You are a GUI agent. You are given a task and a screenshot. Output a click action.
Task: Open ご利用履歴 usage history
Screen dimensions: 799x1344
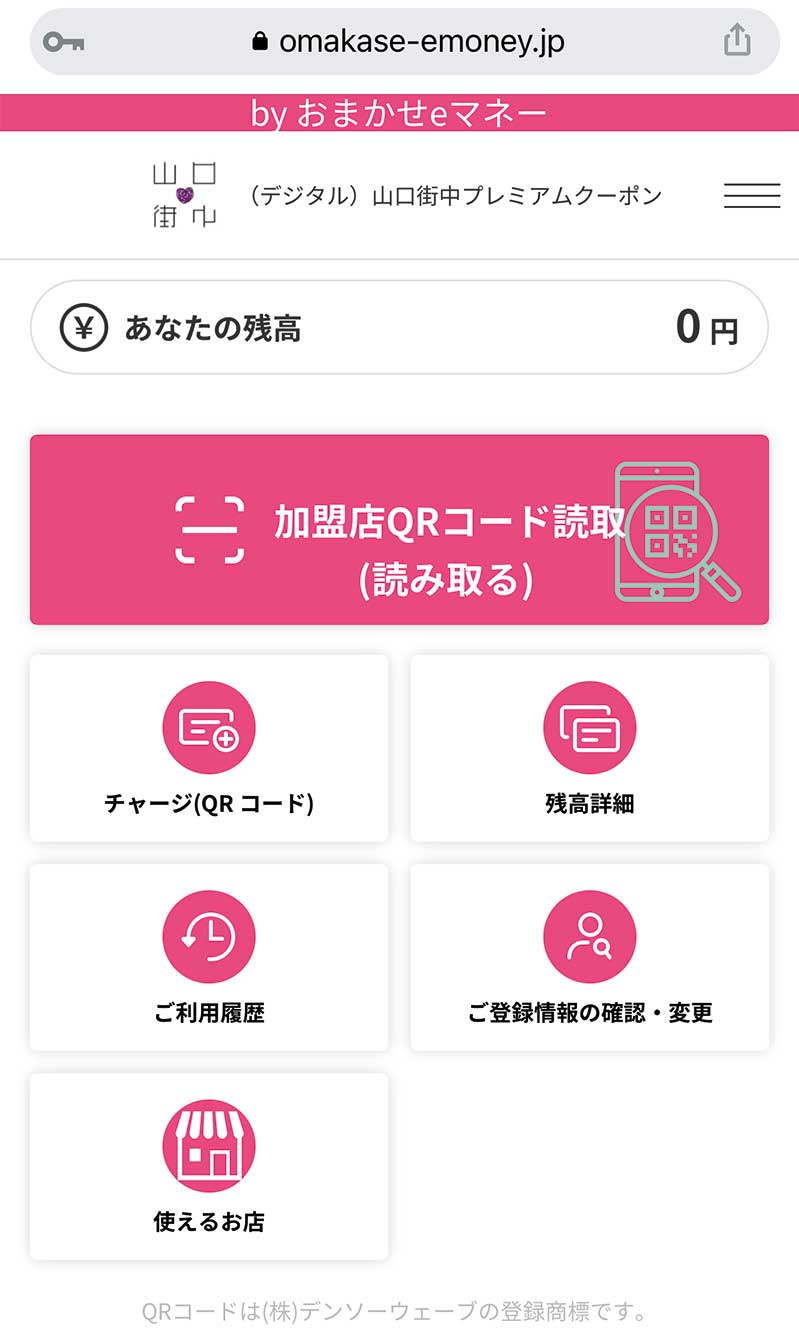click(x=209, y=958)
